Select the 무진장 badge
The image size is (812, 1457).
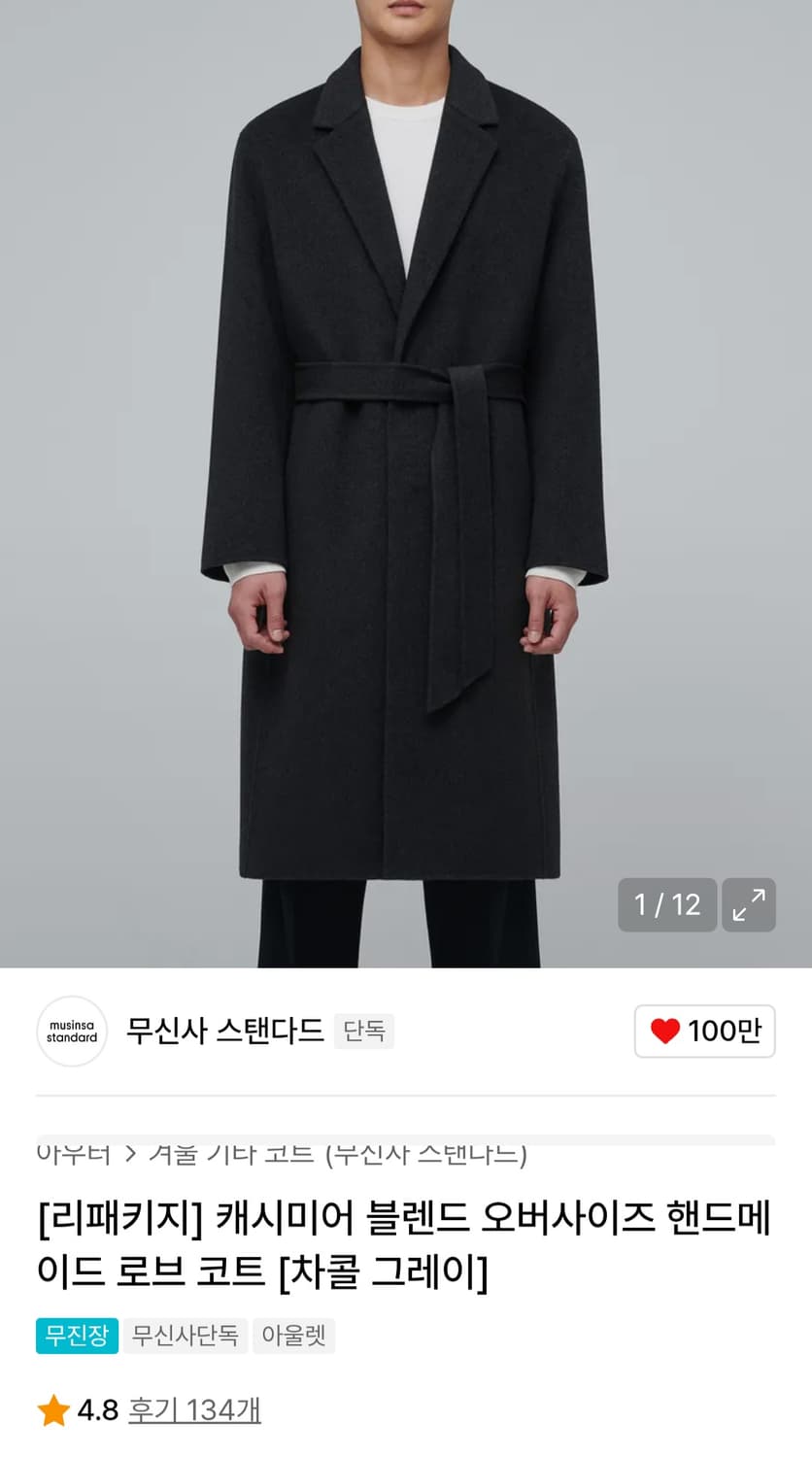click(77, 1336)
